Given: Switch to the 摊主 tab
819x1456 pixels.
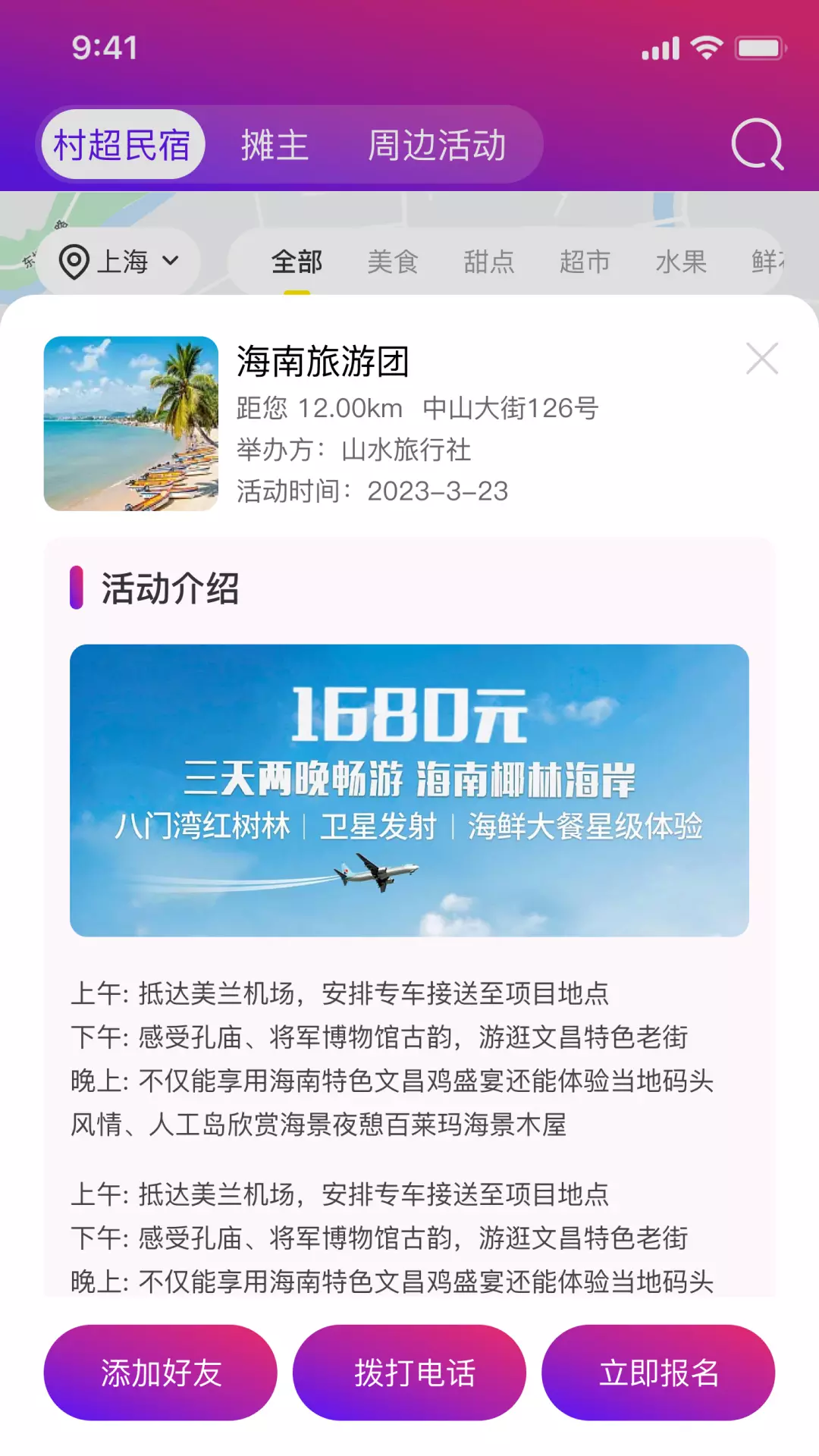Looking at the screenshot, I should click(x=275, y=145).
